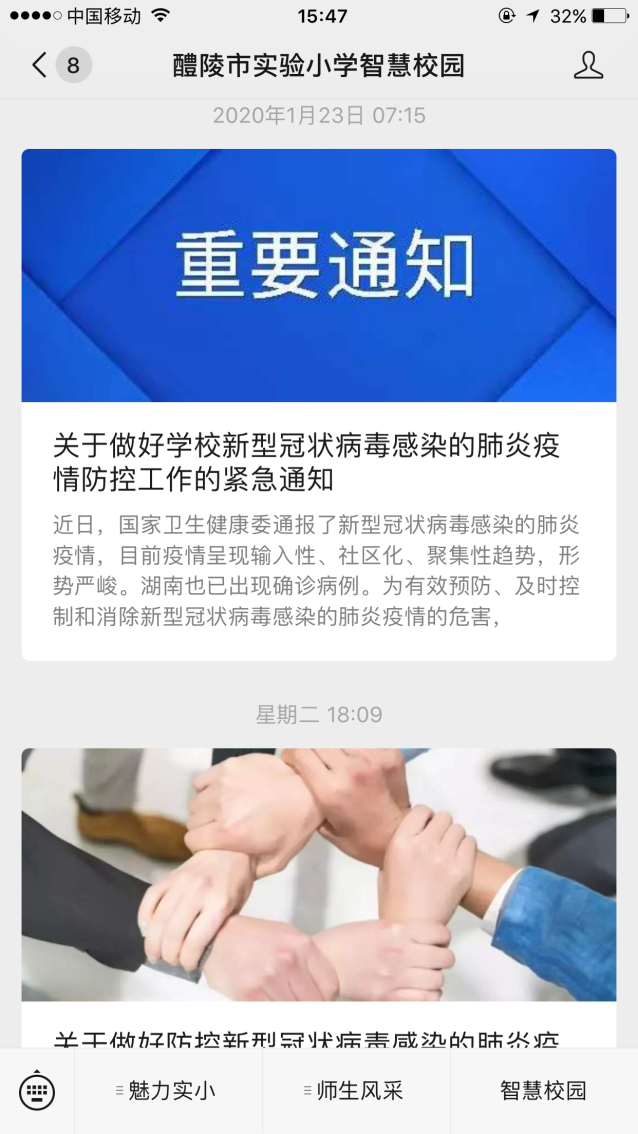Open the official account profile icon
The height and width of the screenshot is (1134, 638).
point(588,66)
